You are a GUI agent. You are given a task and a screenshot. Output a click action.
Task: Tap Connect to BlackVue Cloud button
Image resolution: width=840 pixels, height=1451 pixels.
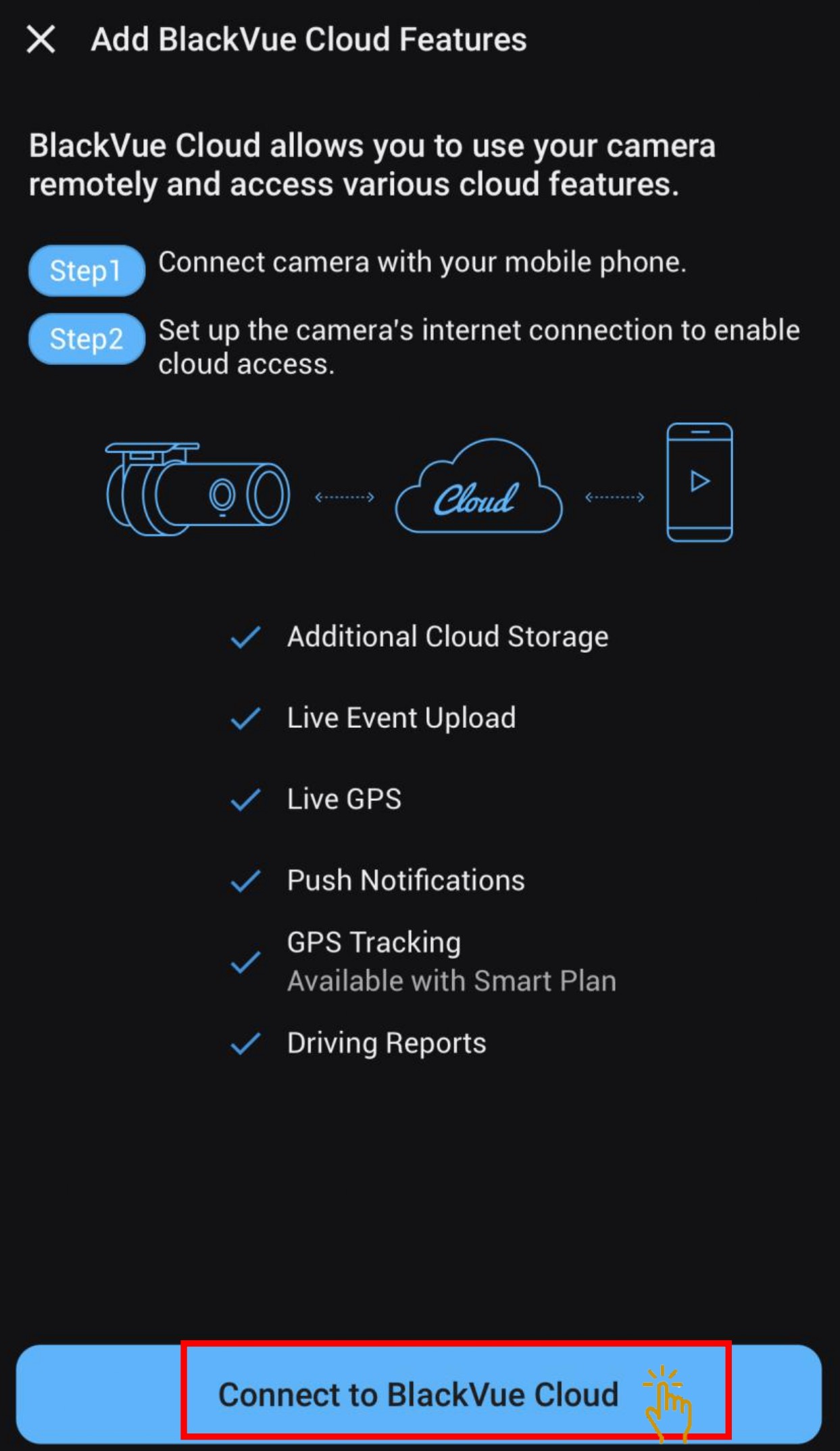coord(418,1394)
